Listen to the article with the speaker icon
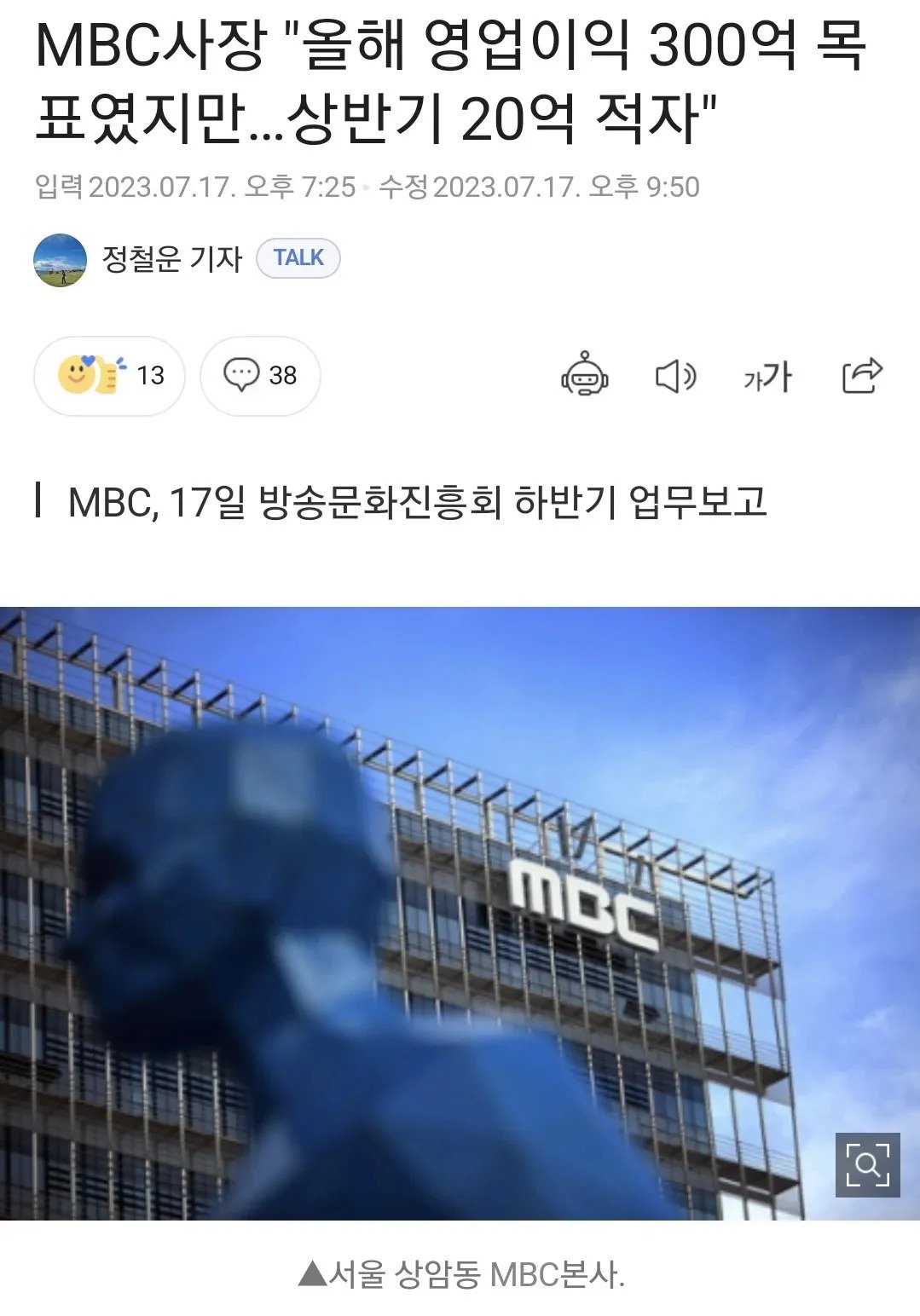This screenshot has height=1316, width=920. pyautogui.click(x=675, y=376)
